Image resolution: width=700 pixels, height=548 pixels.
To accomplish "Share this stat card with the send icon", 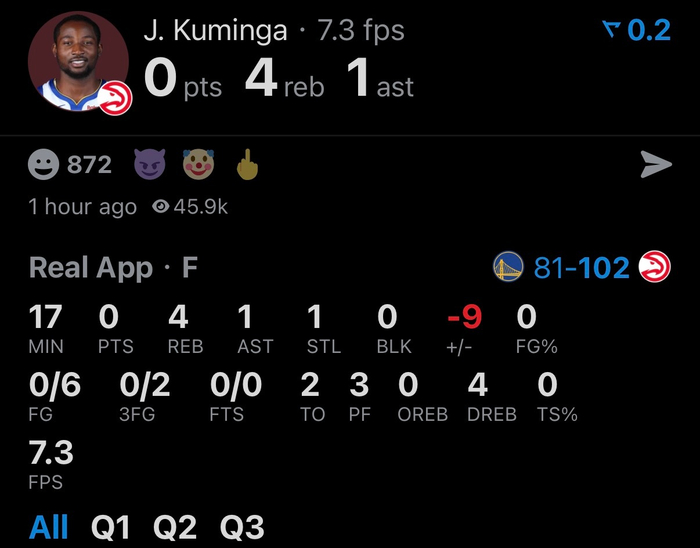I will pos(655,165).
